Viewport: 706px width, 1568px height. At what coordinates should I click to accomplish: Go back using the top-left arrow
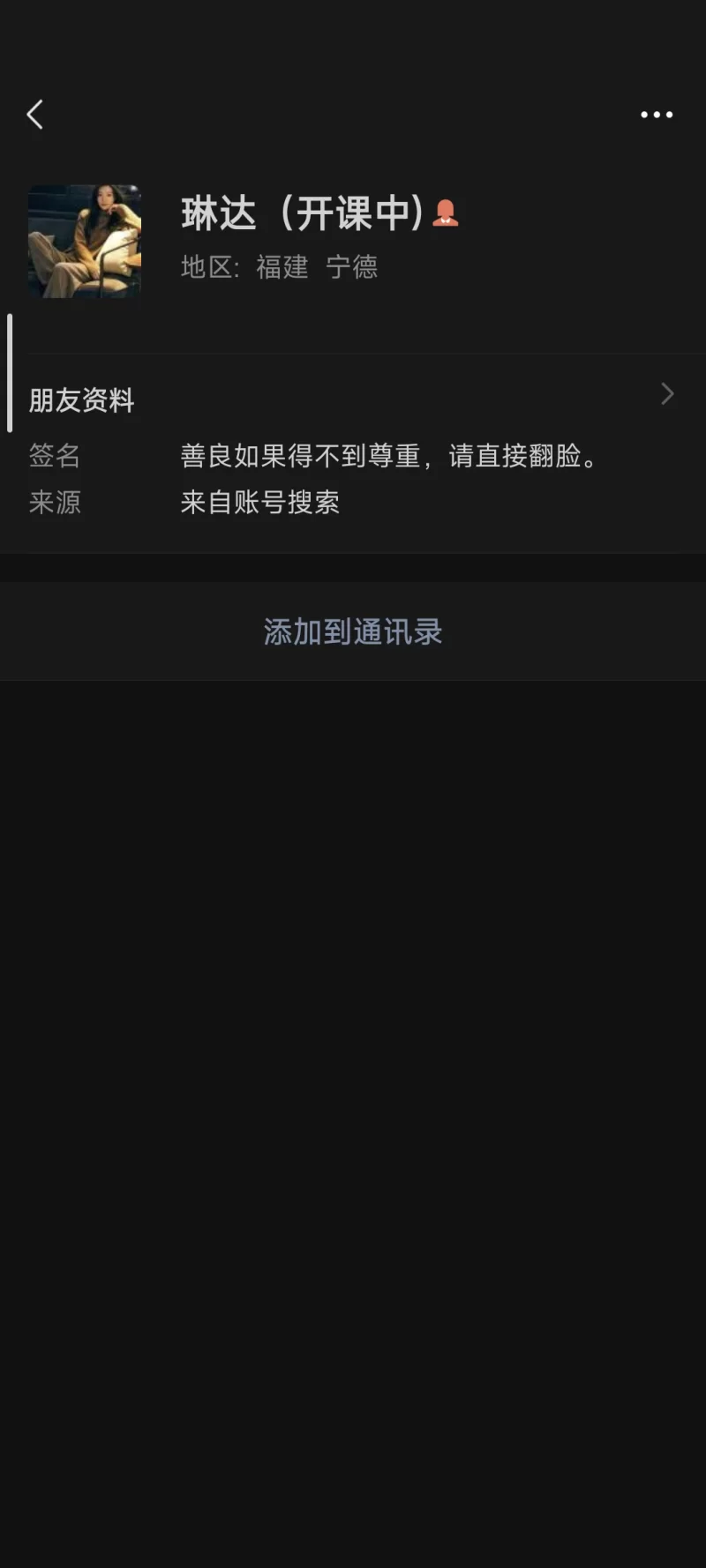click(x=35, y=115)
